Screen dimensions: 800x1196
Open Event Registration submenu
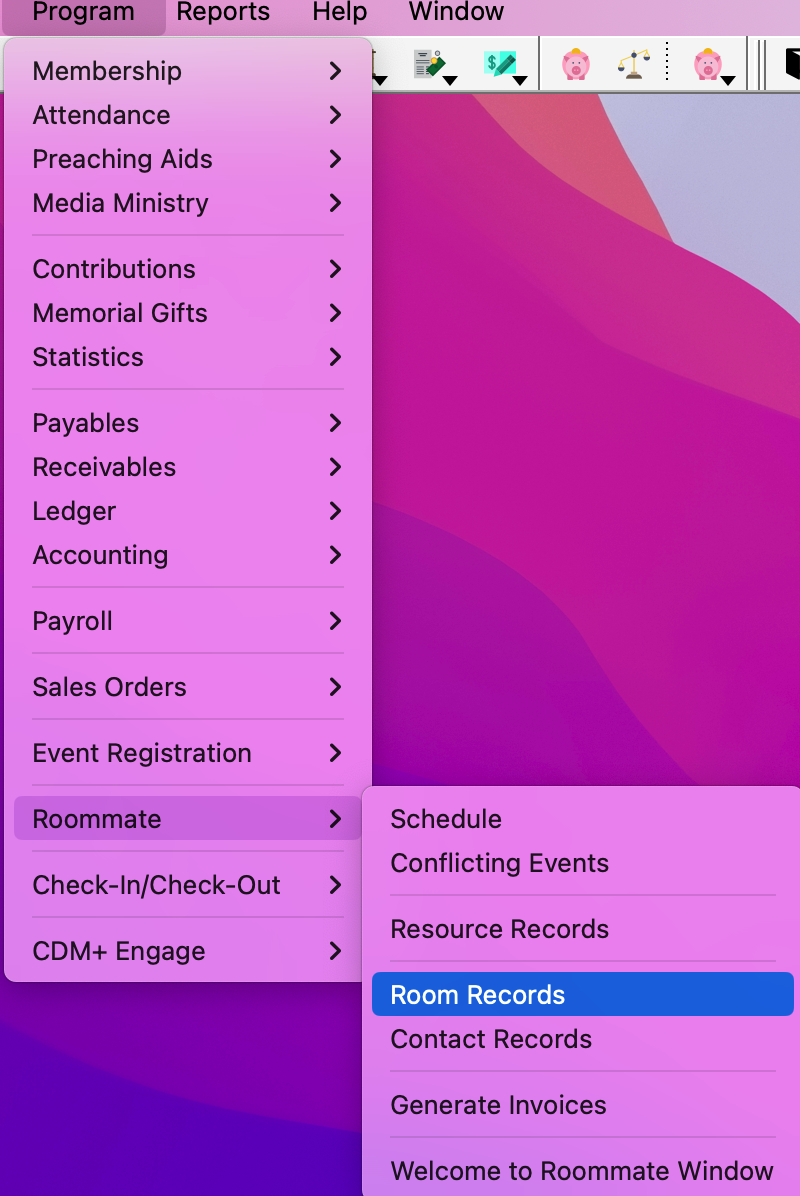click(x=142, y=753)
